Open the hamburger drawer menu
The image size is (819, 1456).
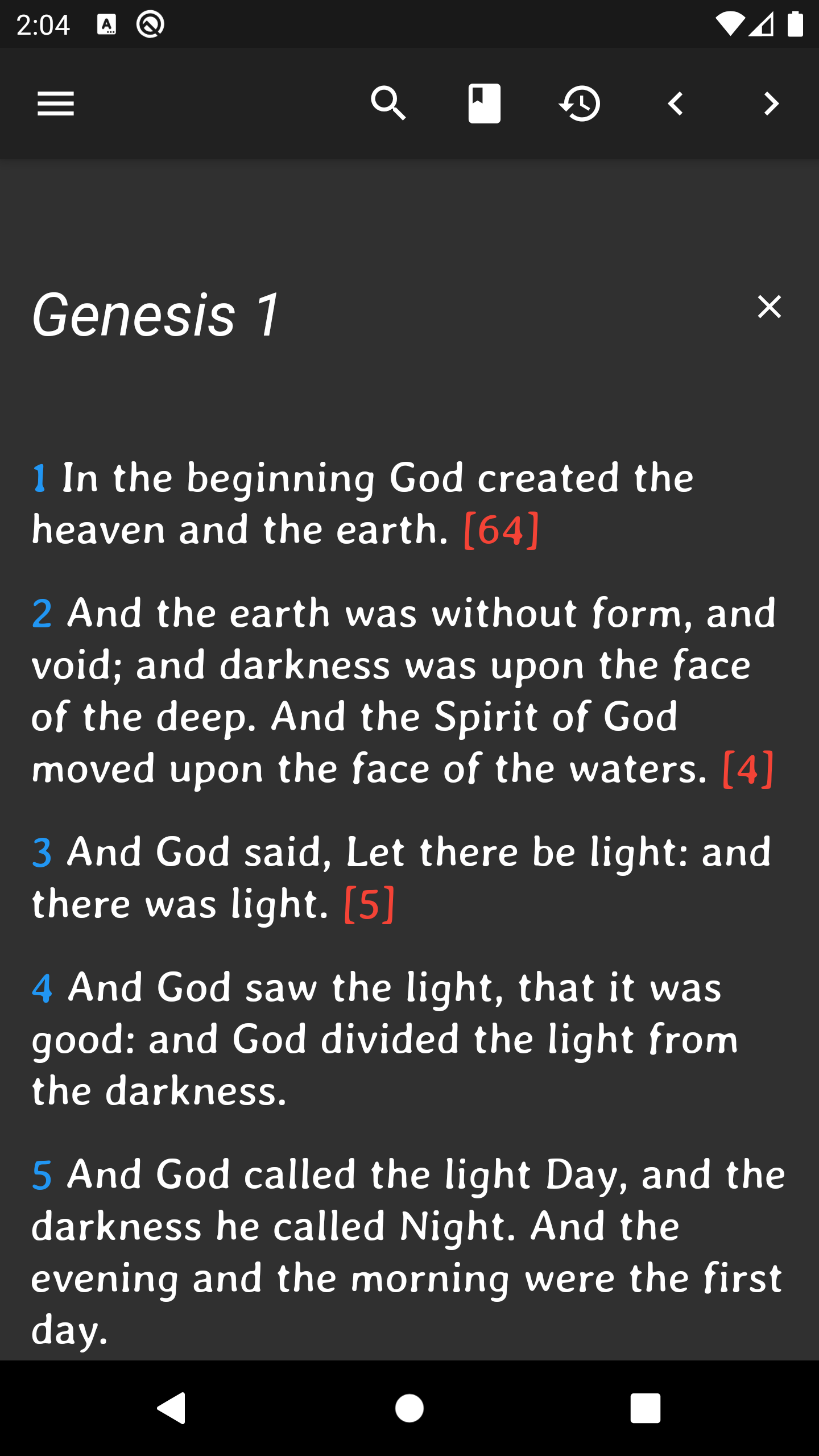click(56, 104)
